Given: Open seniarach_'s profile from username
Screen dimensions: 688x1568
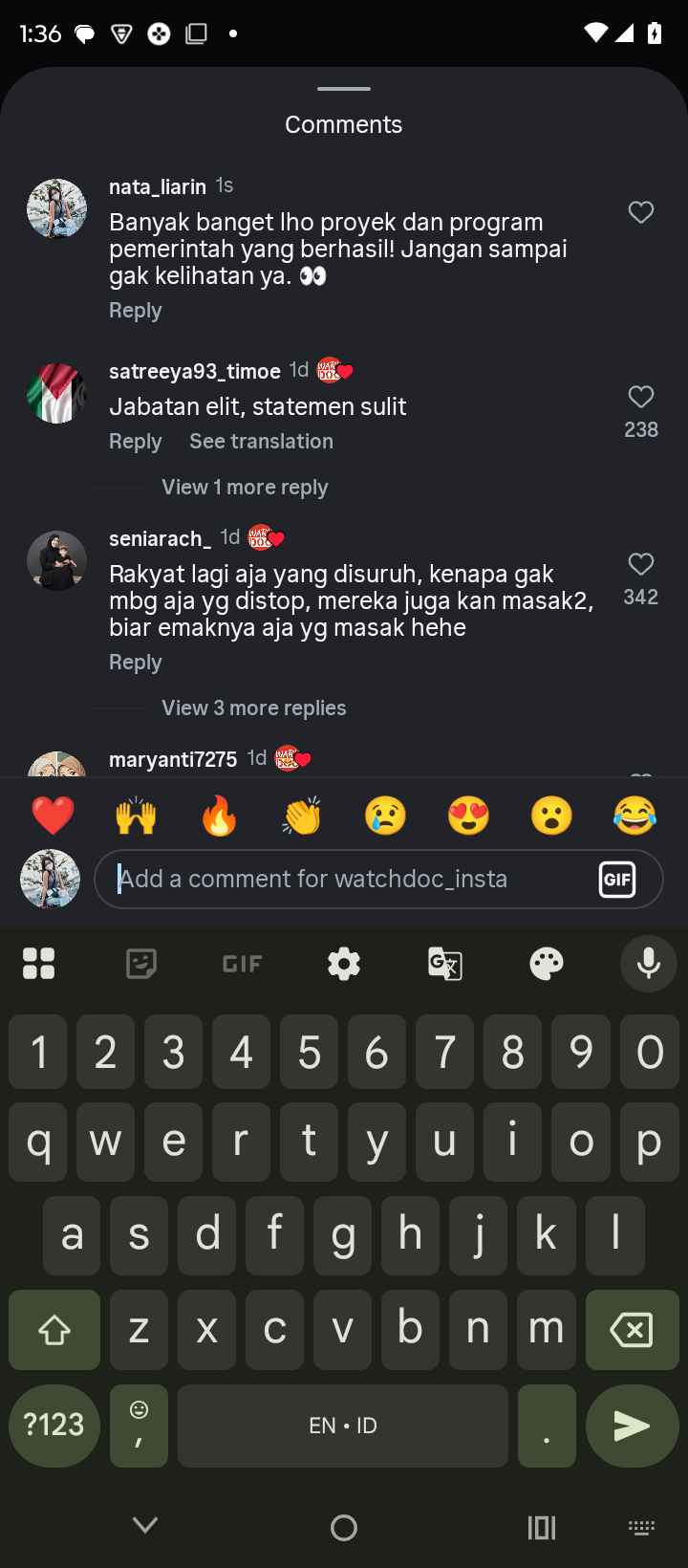Looking at the screenshot, I should (x=160, y=538).
